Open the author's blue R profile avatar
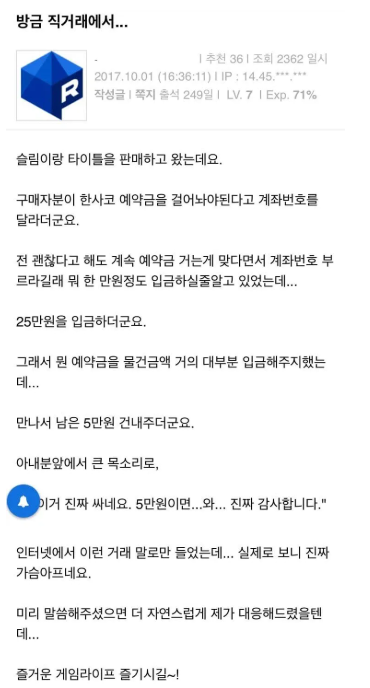The image size is (370, 688). coord(51,85)
